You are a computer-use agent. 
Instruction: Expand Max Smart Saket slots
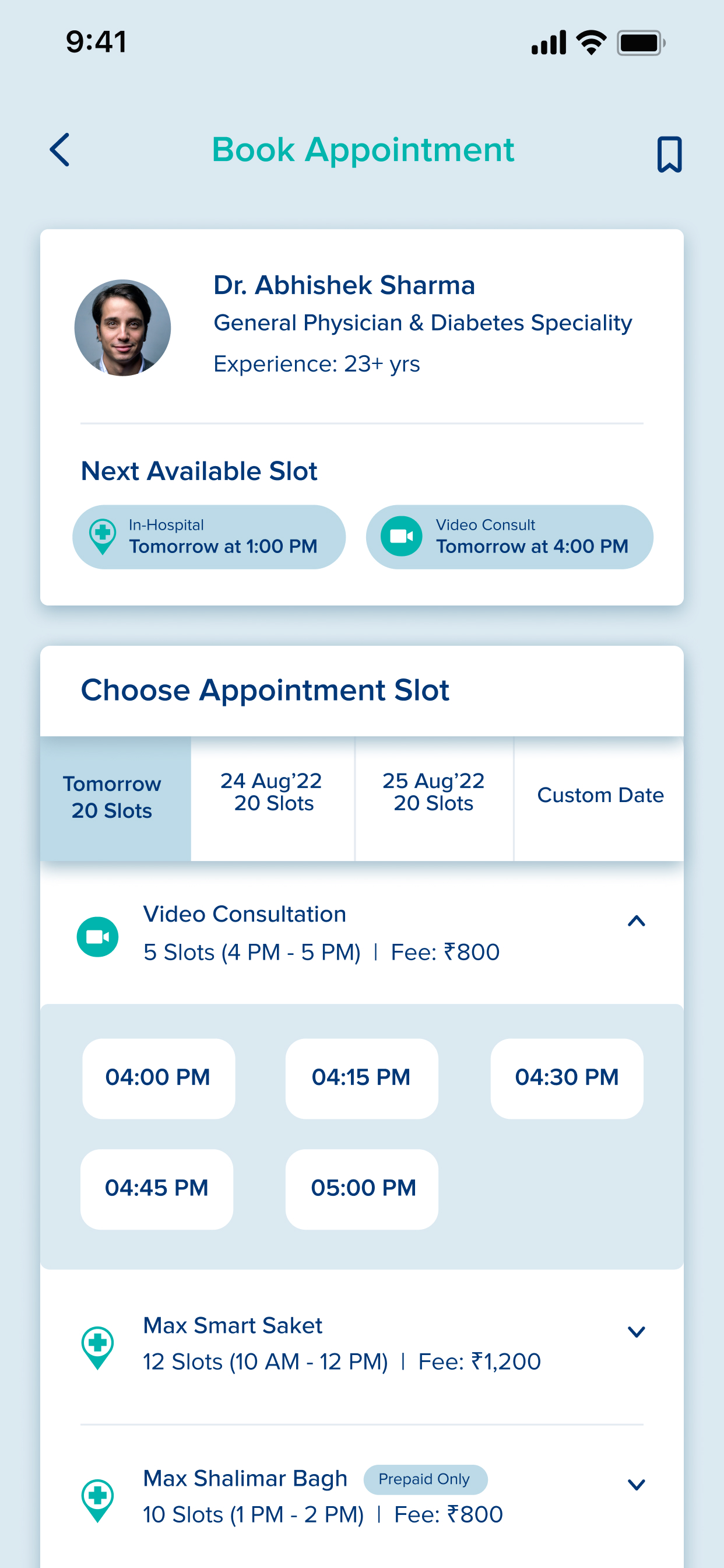[x=637, y=1332]
